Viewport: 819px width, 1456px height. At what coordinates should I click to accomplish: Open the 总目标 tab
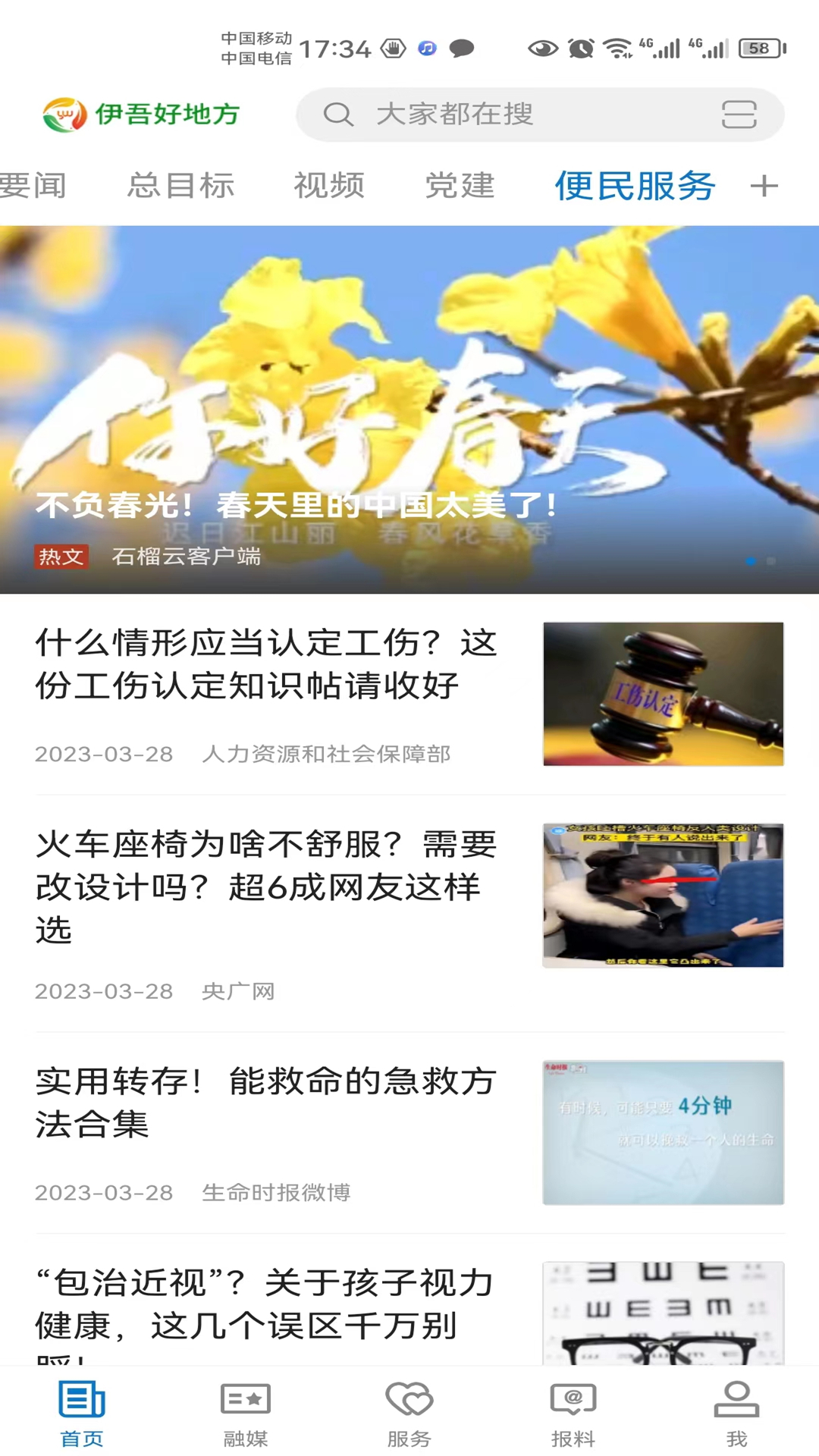coord(182,186)
